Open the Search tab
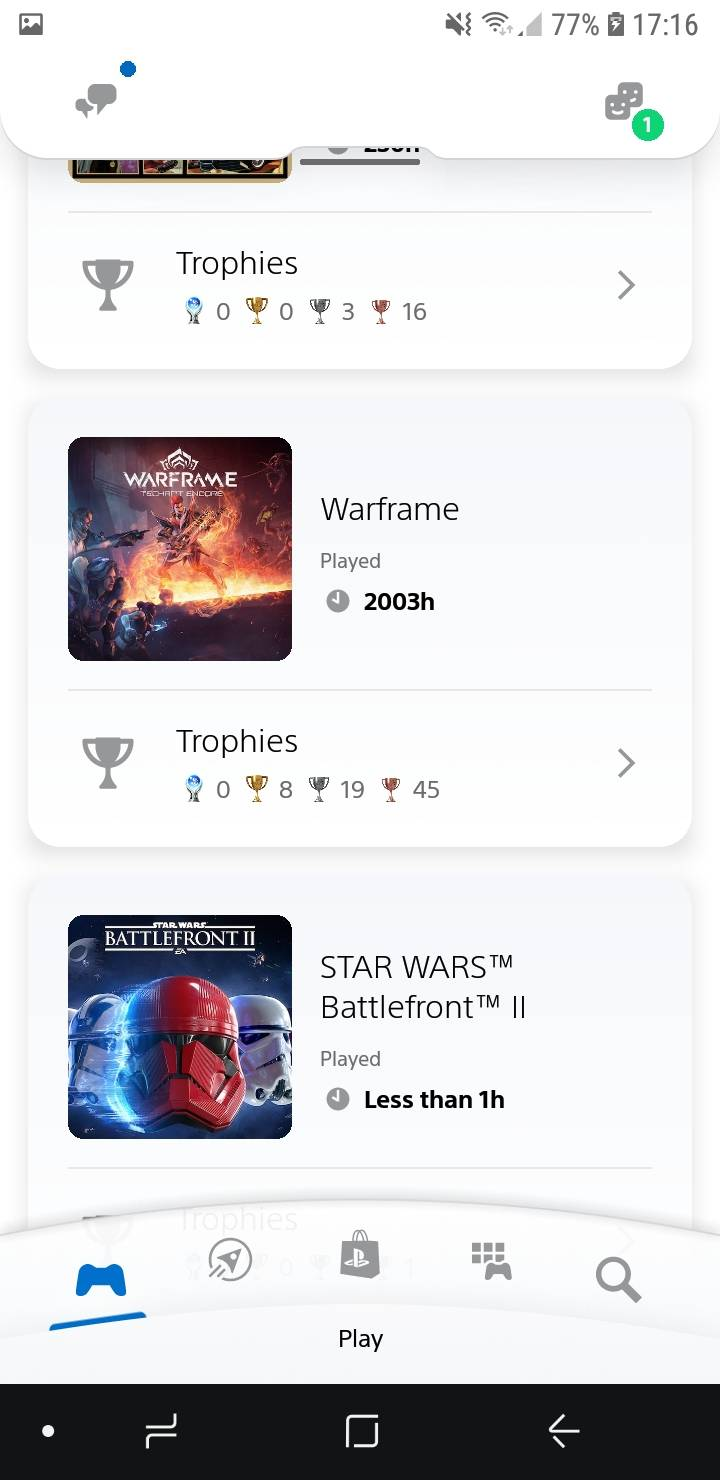This screenshot has height=1480, width=720. tap(618, 1279)
